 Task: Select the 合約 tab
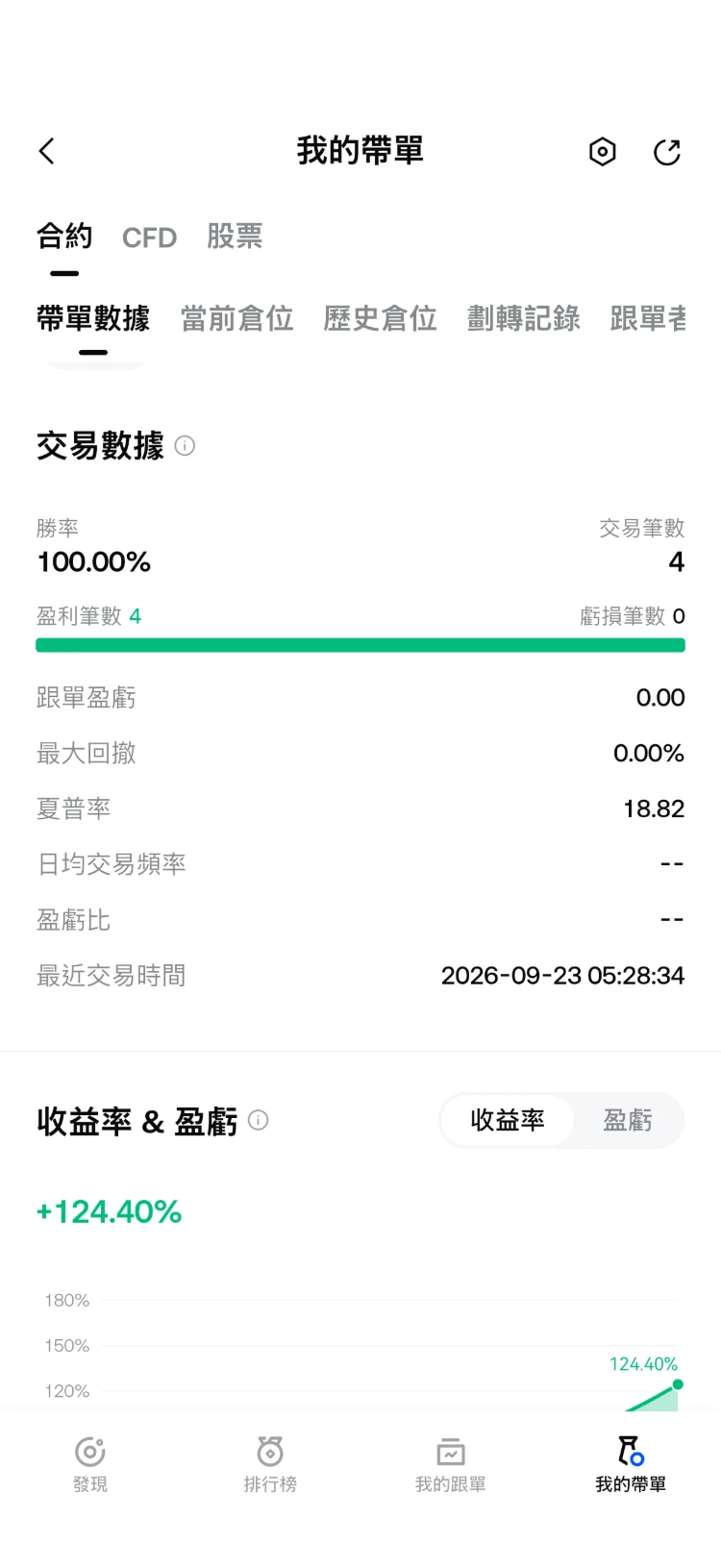[64, 236]
